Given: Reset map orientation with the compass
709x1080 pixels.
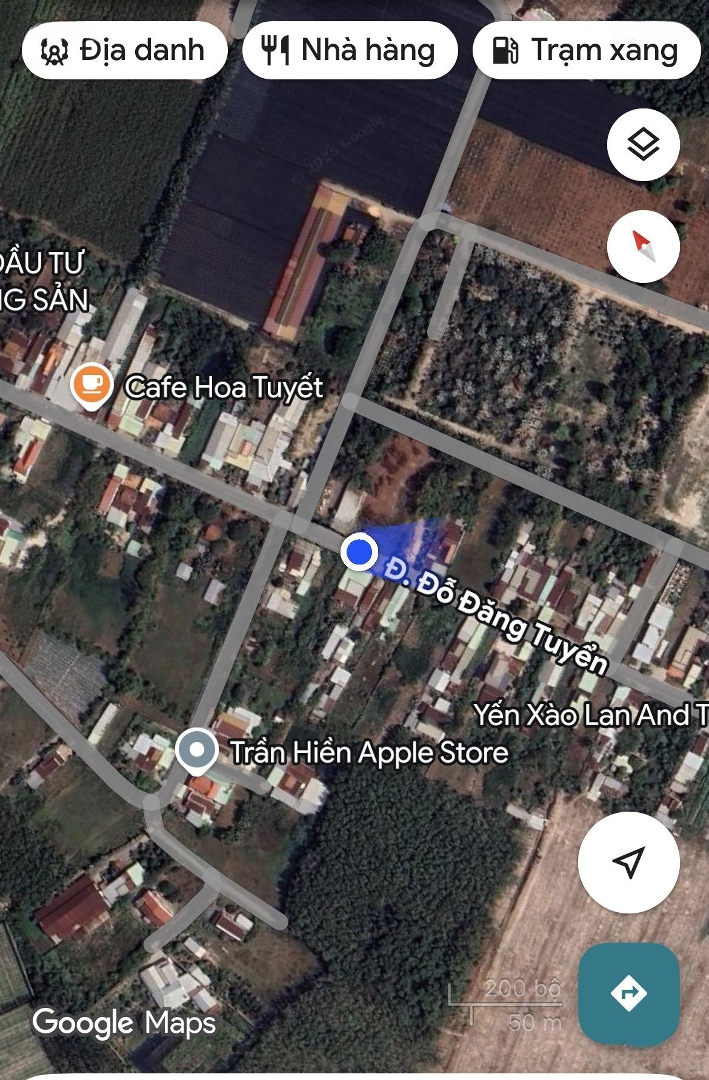Looking at the screenshot, I should (643, 245).
